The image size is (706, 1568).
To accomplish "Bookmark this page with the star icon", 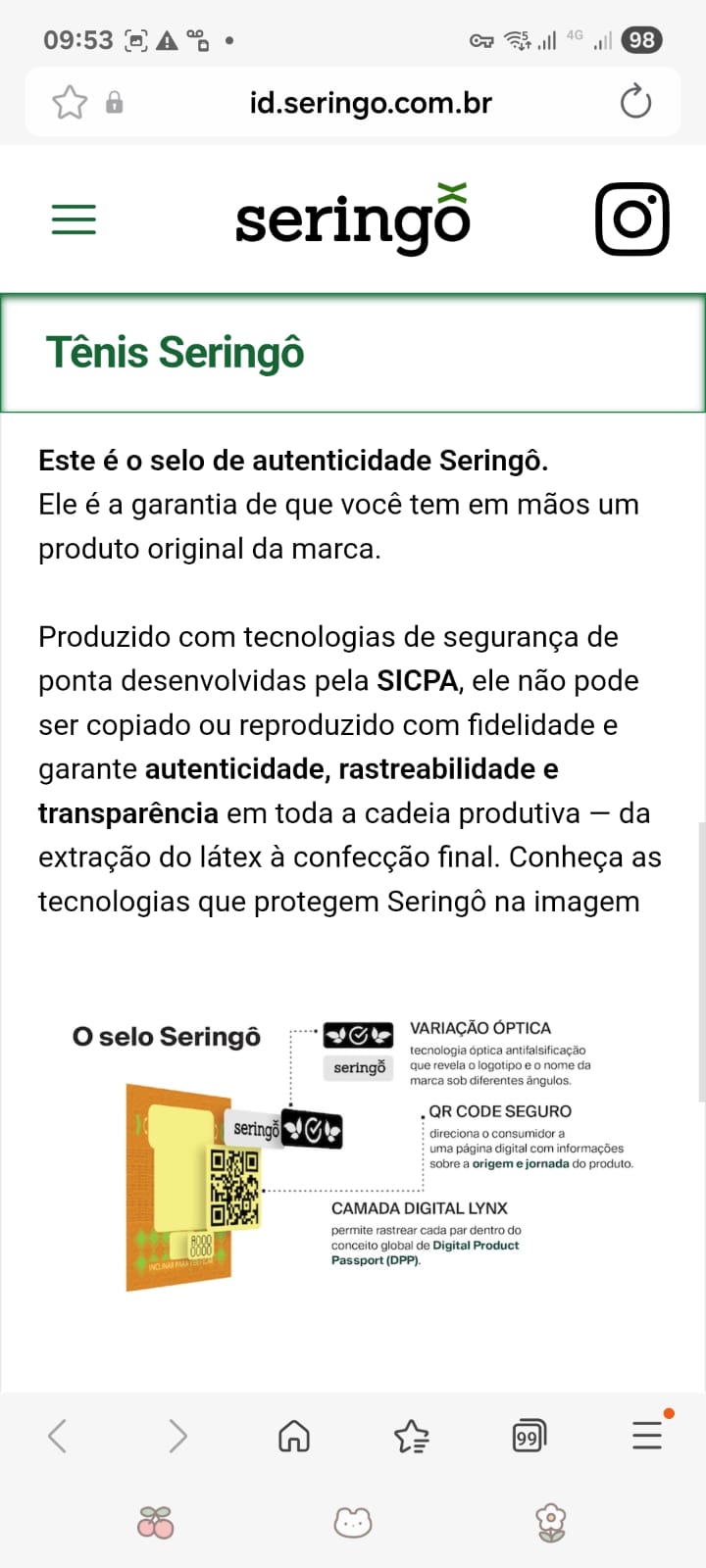I will click(70, 102).
